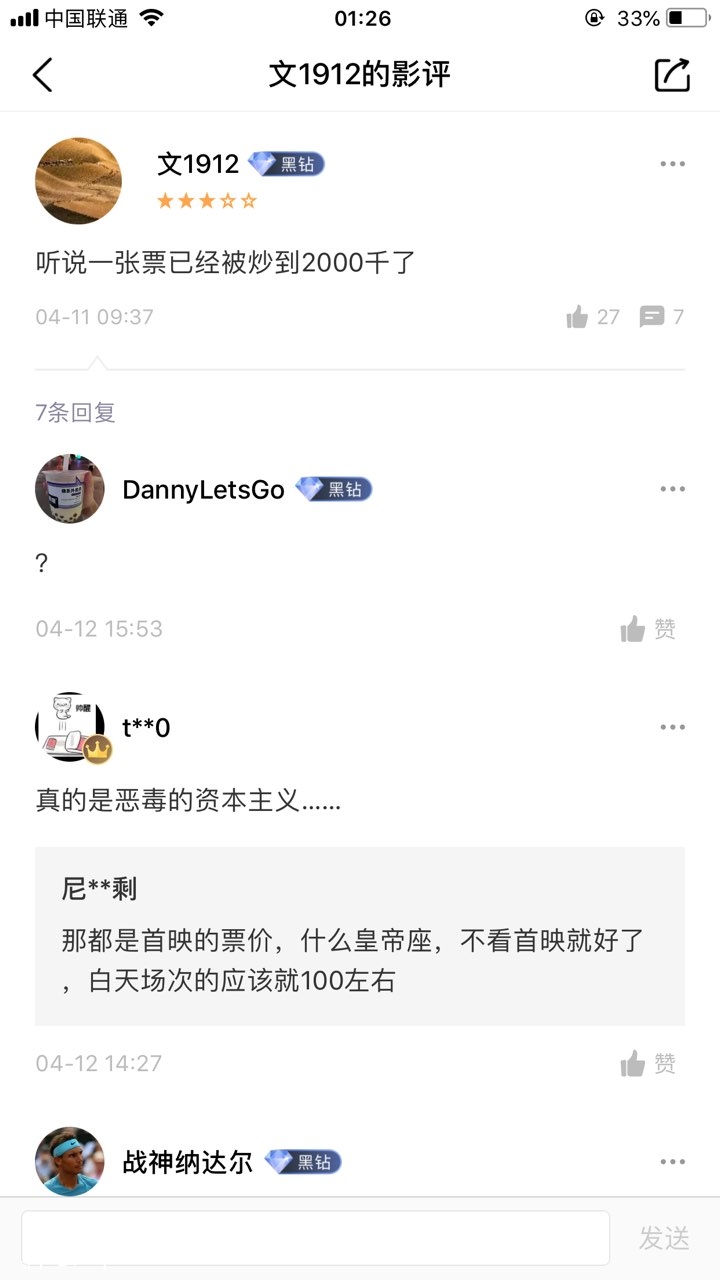View DannyLetsGo's profile picture
The height and width of the screenshot is (1280, 720).
tap(70, 489)
